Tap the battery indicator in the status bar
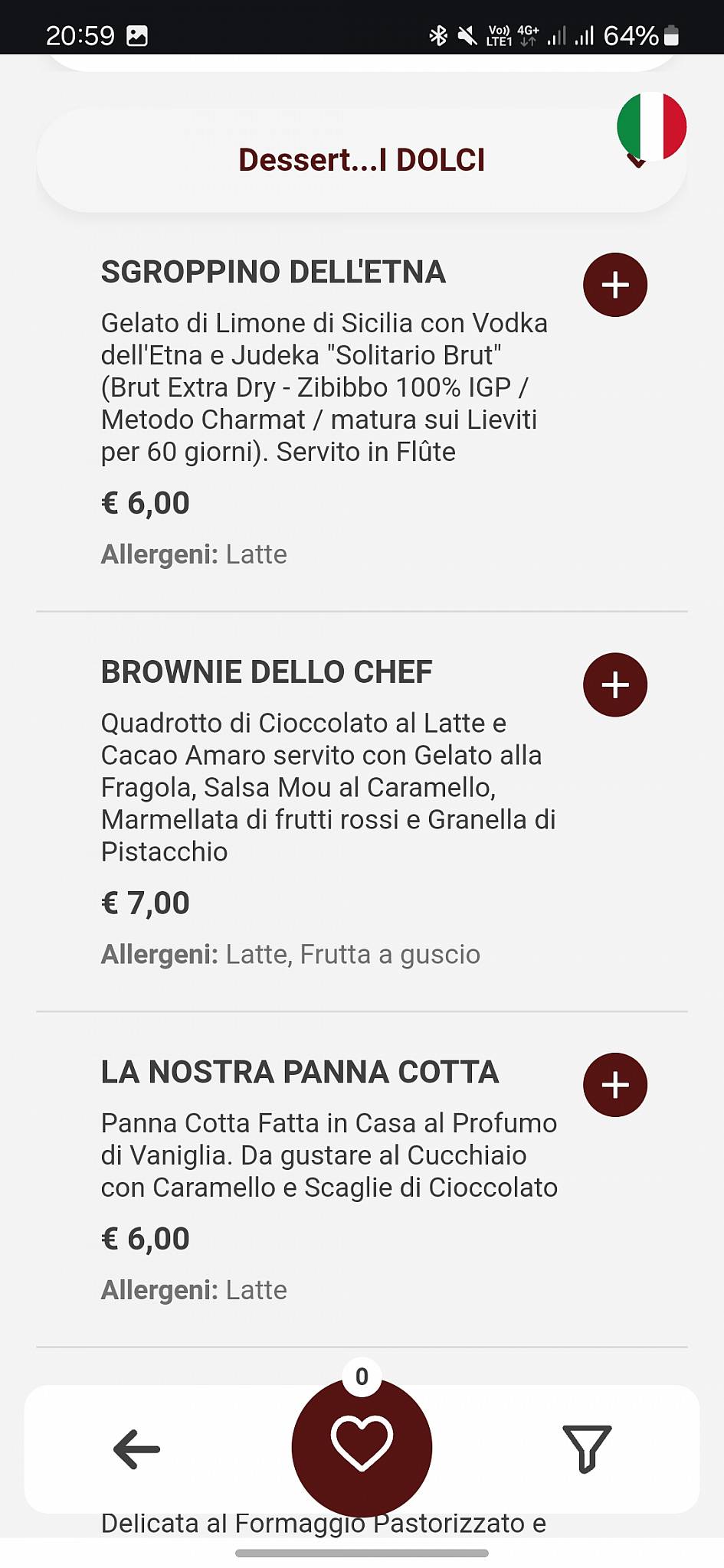This screenshot has width=724, height=1568. [x=669, y=34]
